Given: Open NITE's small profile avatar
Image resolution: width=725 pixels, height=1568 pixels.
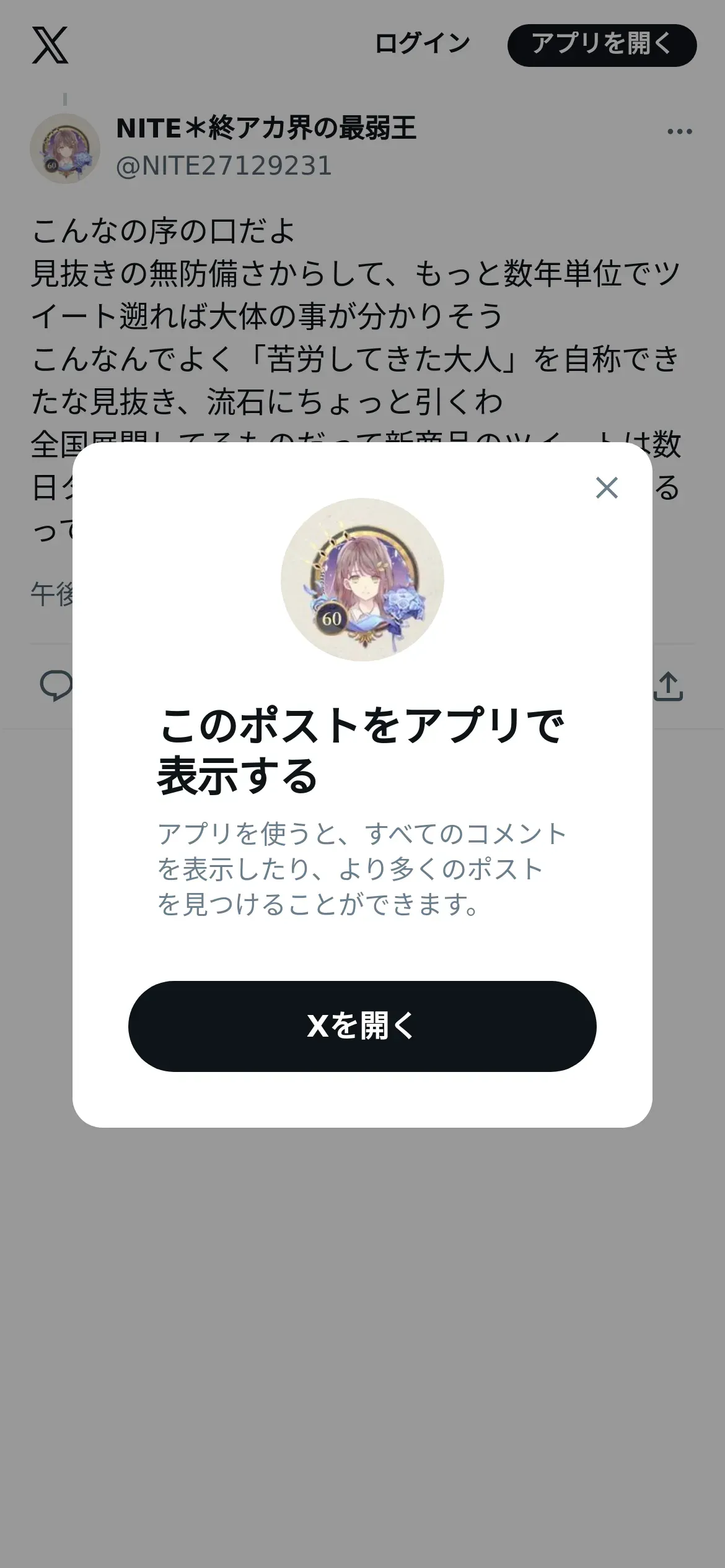Looking at the screenshot, I should [x=65, y=149].
